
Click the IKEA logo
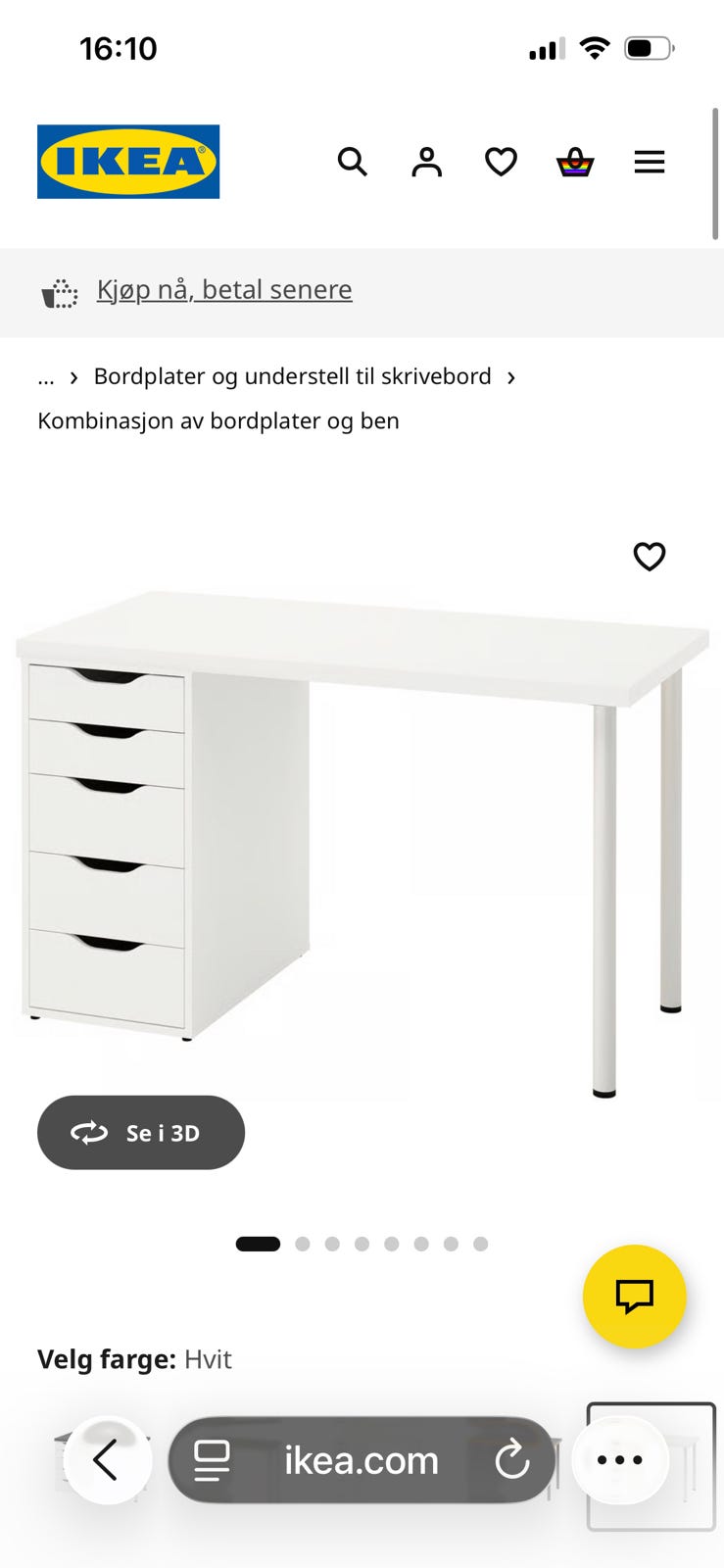pyautogui.click(x=127, y=162)
